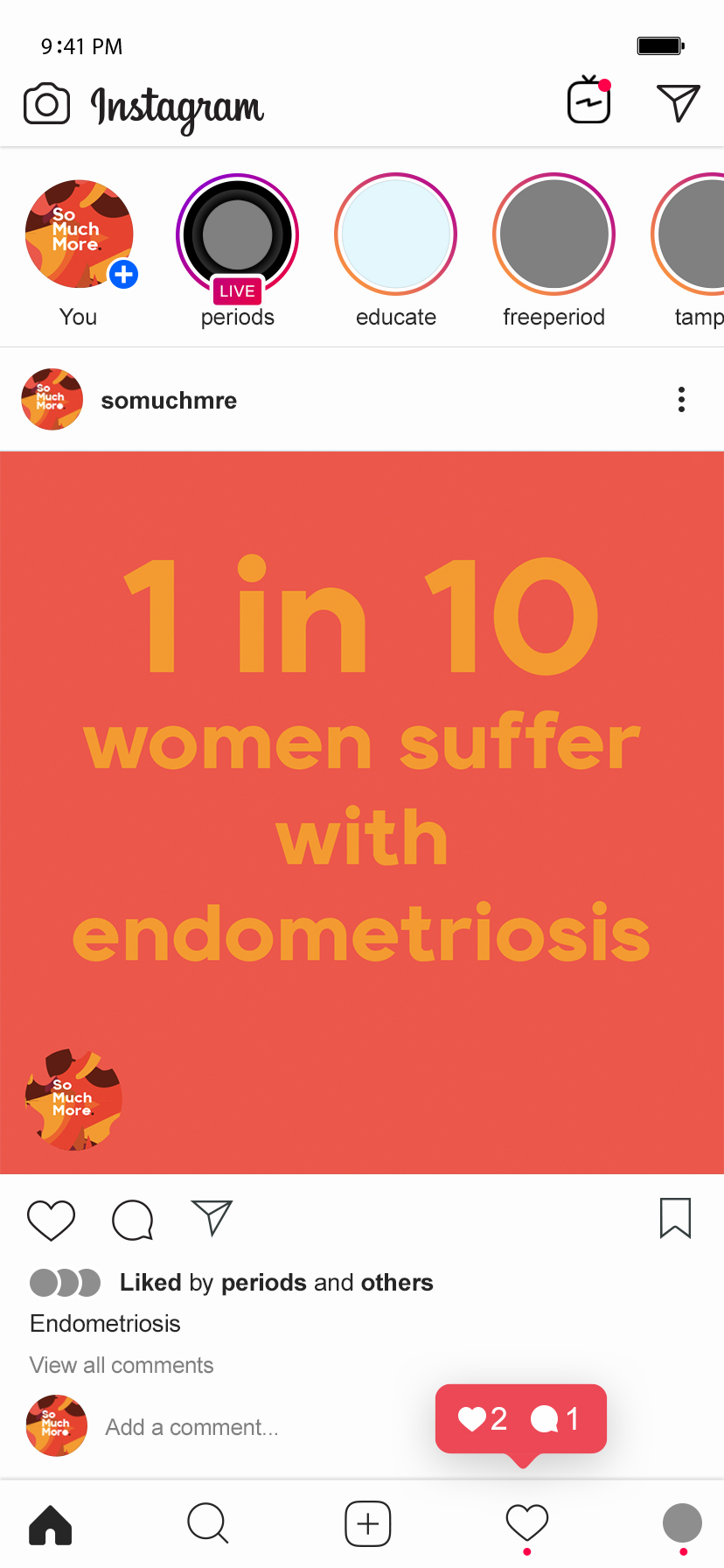
Task: Switch to the Search tab
Action: [x=208, y=1524]
